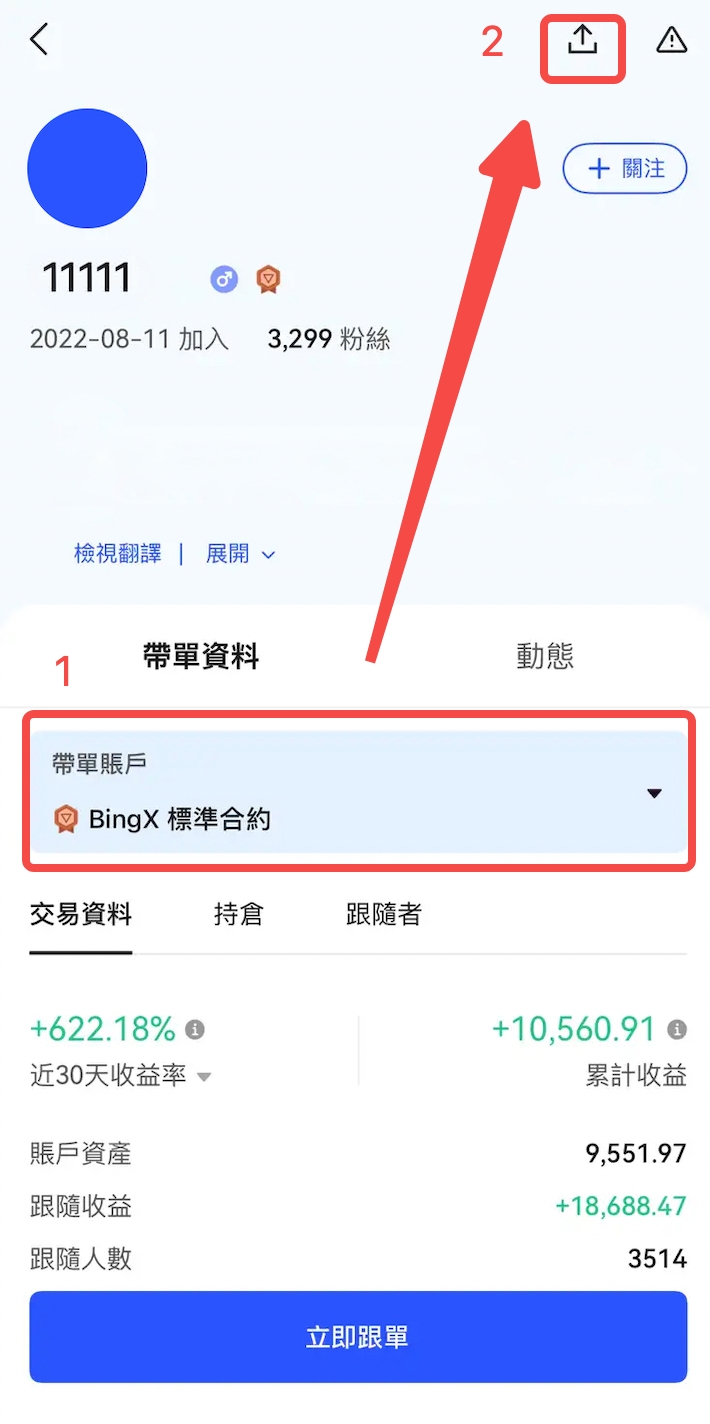Viewport: 710px width, 1424px height.
Task: Start copy trading with 立即跟單
Action: click(358, 1337)
